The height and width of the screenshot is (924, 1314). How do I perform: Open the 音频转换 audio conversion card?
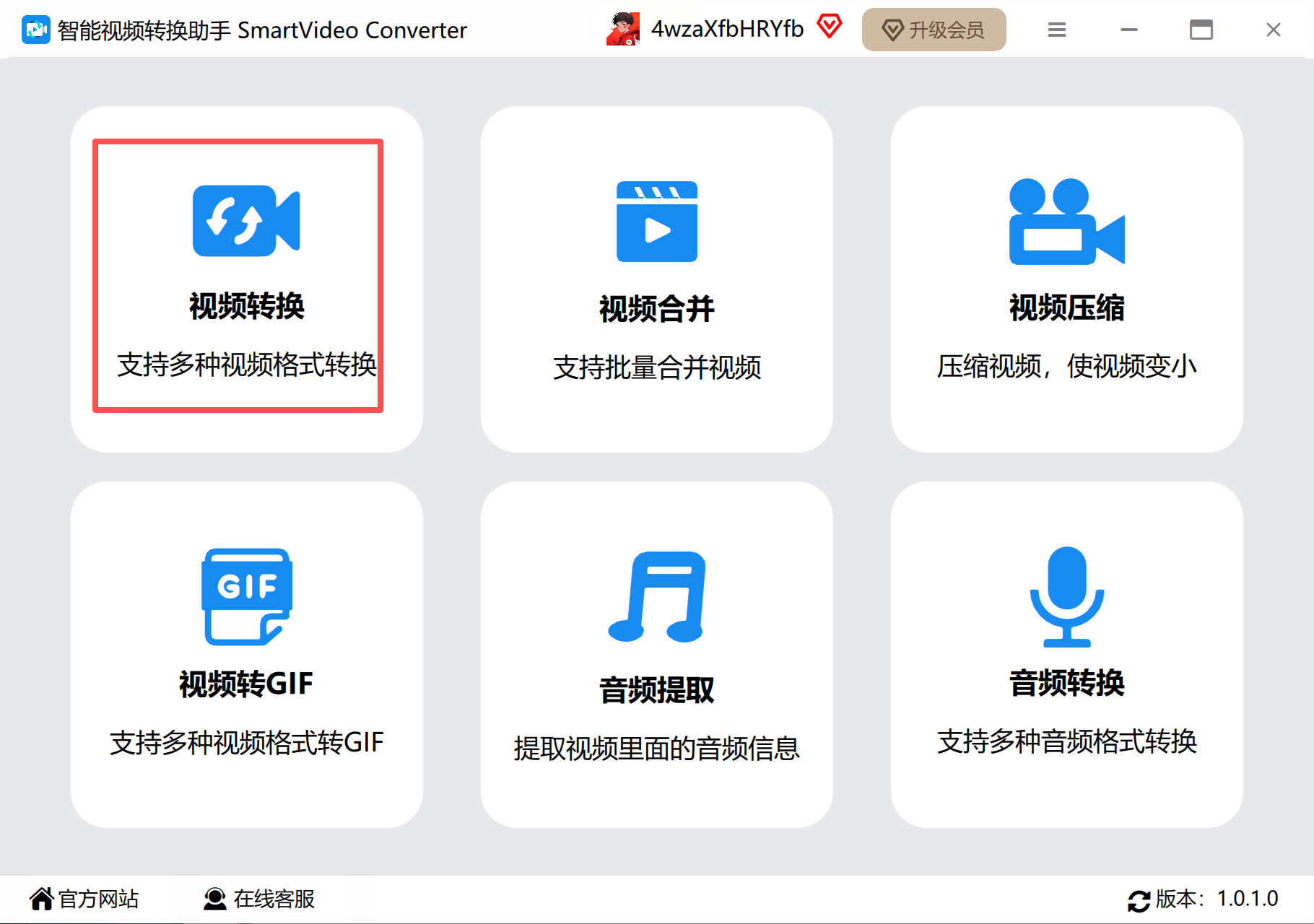point(1066,654)
